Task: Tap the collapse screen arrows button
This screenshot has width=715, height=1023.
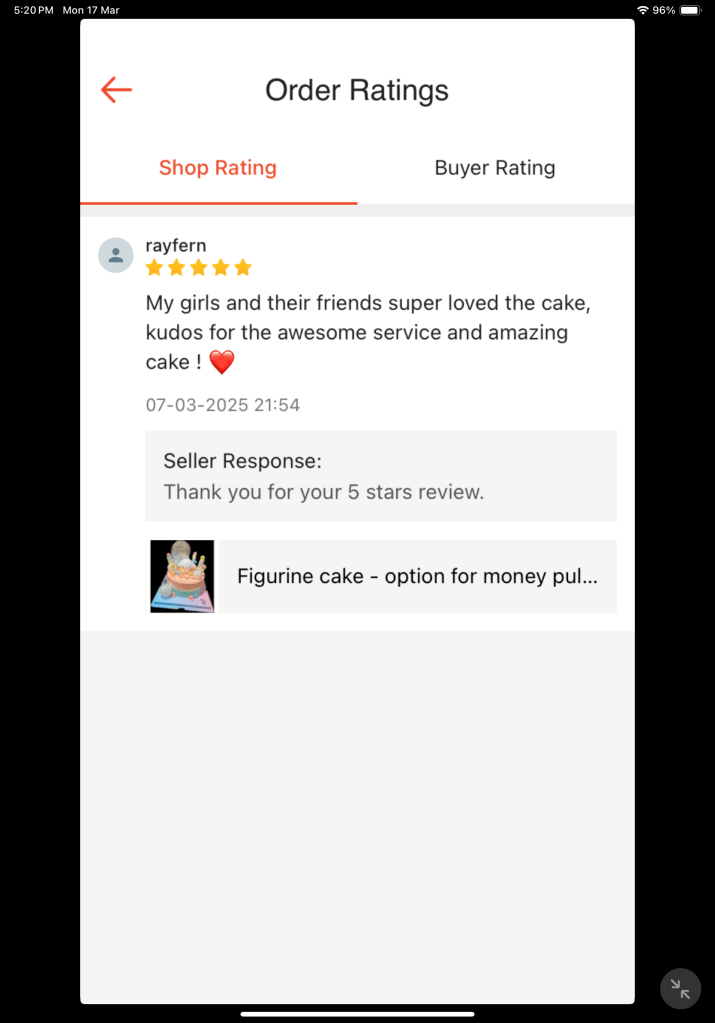Action: 680,989
